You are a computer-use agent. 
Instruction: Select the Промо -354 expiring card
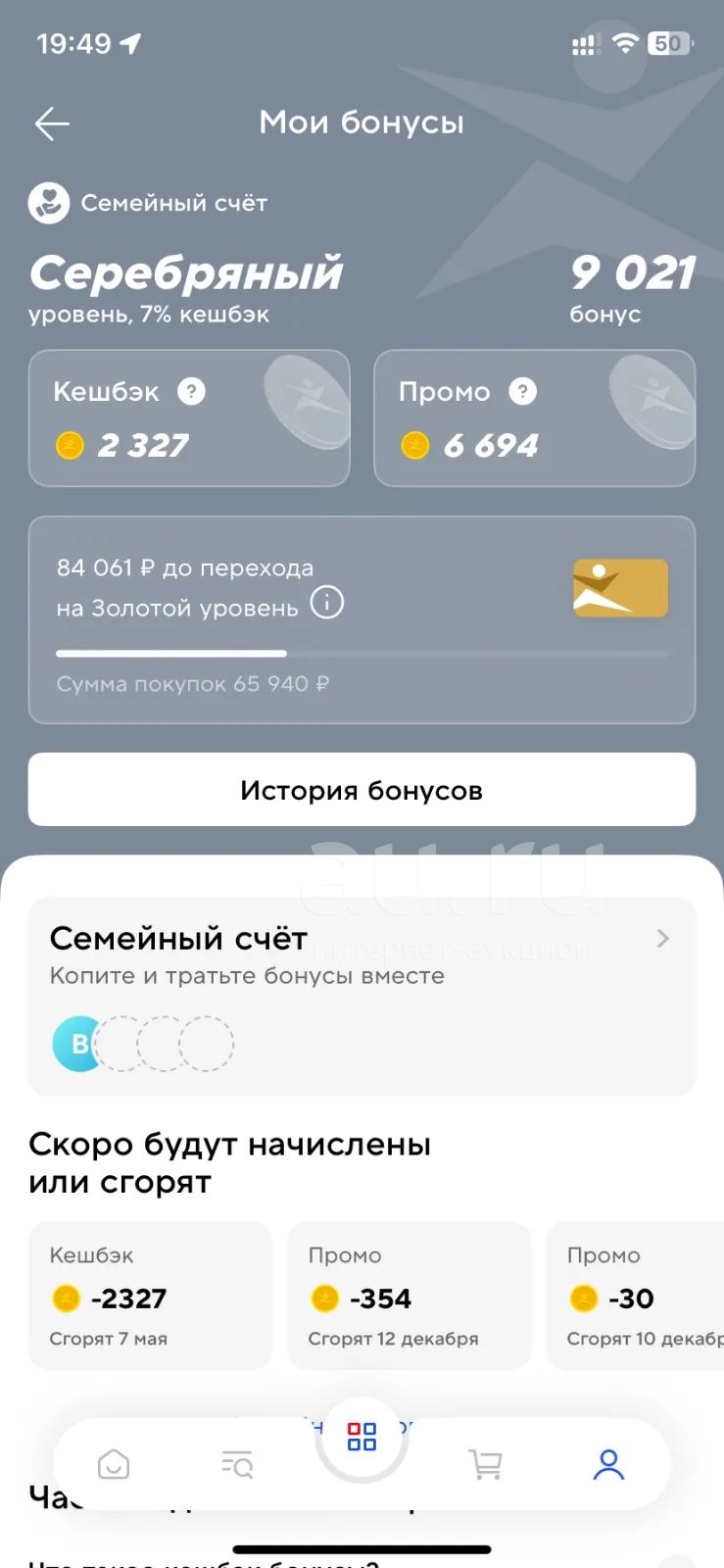click(x=409, y=1296)
